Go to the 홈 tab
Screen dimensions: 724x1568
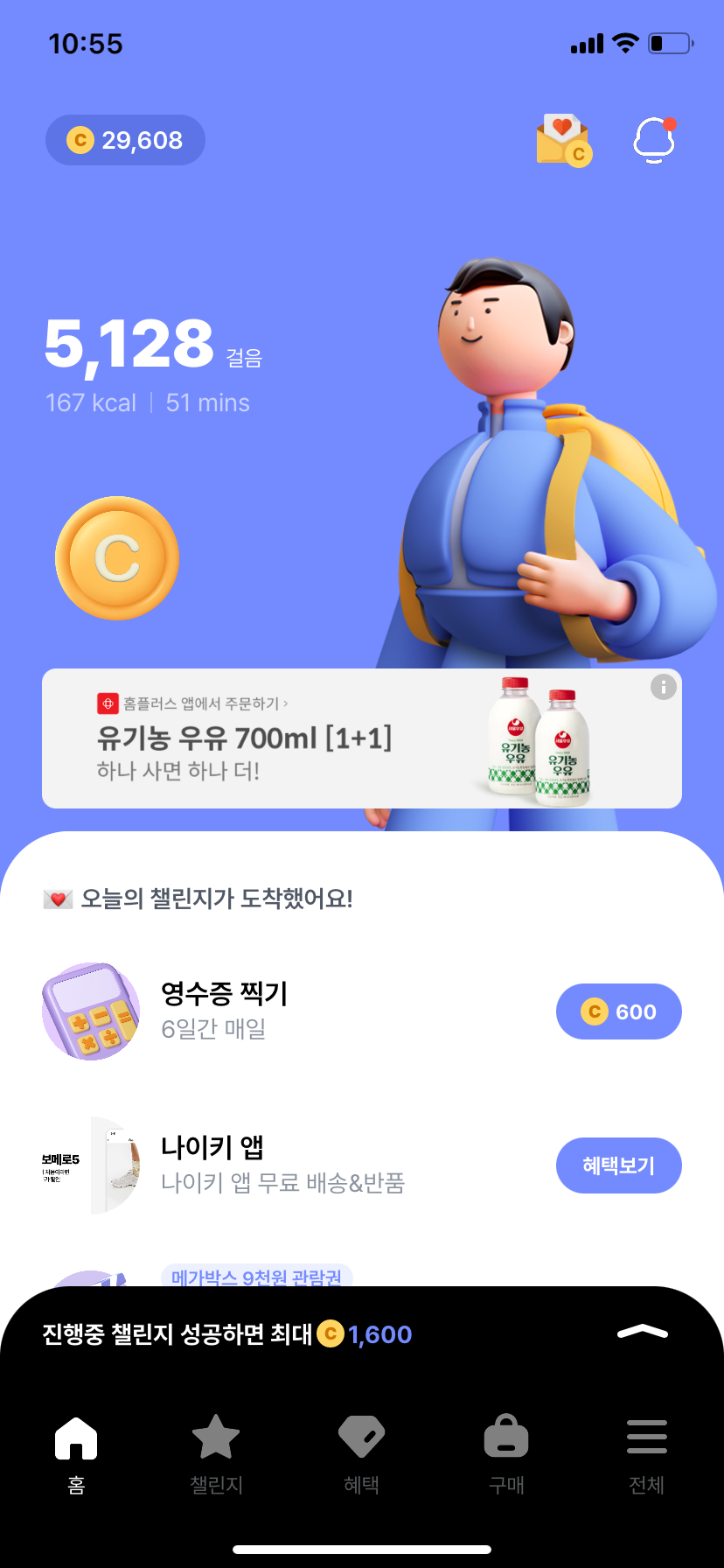[x=76, y=1452]
